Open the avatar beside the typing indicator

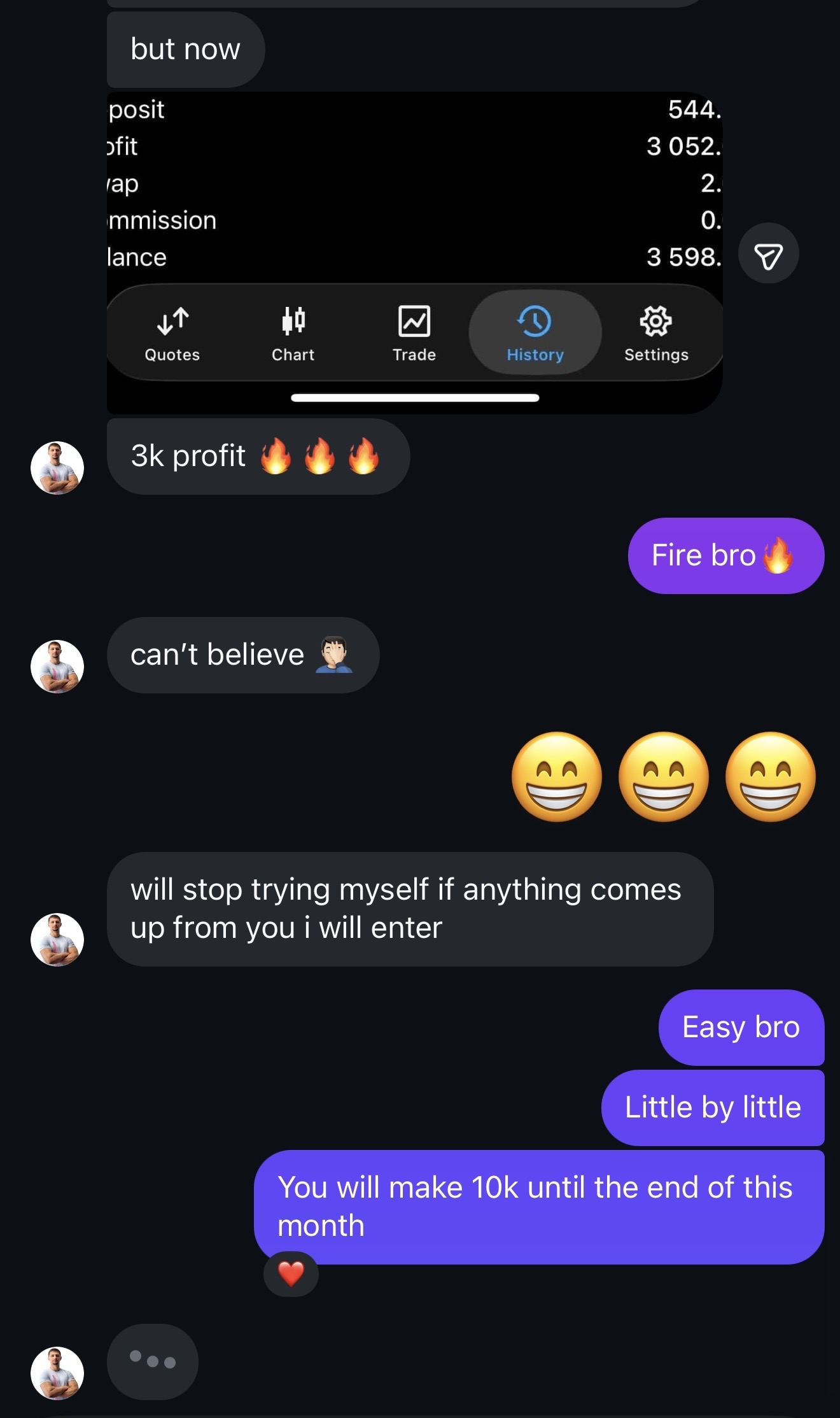57,1373
